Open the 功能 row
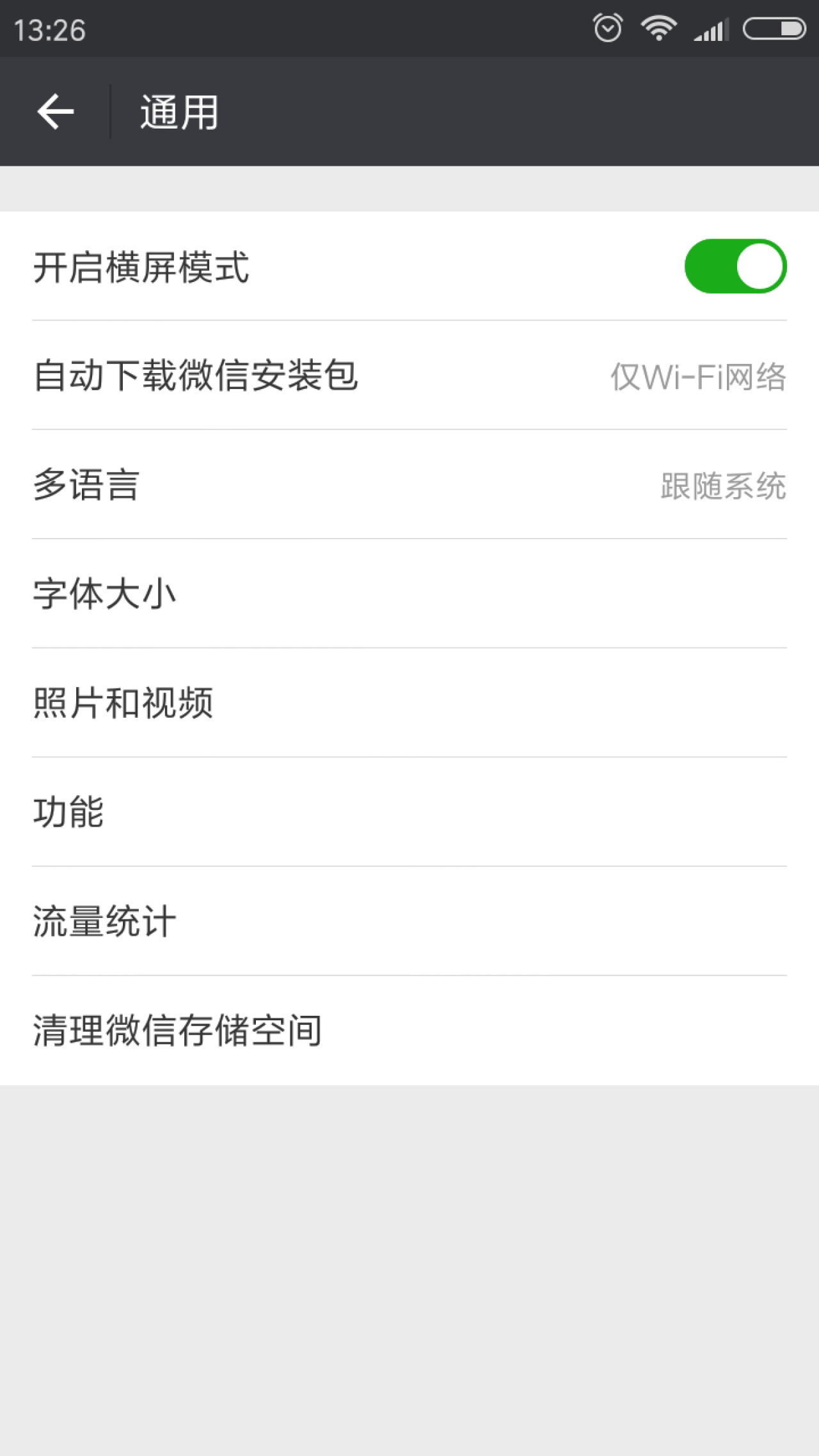Screen dimensions: 819x1456 coord(409,812)
